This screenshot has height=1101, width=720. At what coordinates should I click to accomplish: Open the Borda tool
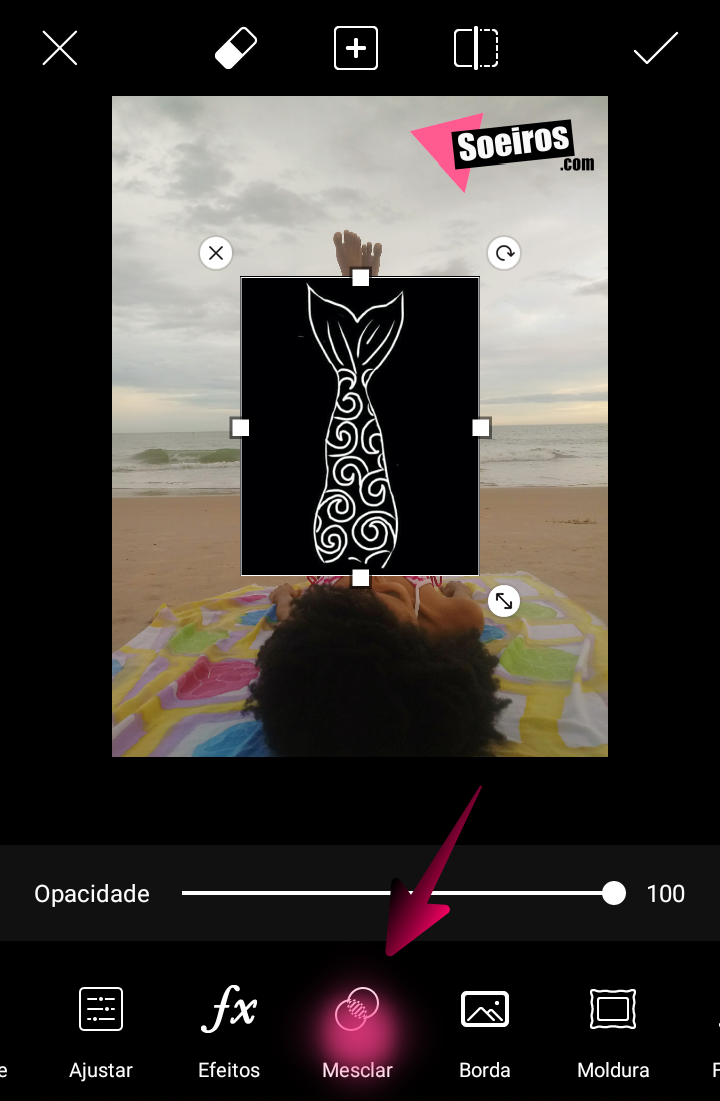click(x=485, y=1028)
